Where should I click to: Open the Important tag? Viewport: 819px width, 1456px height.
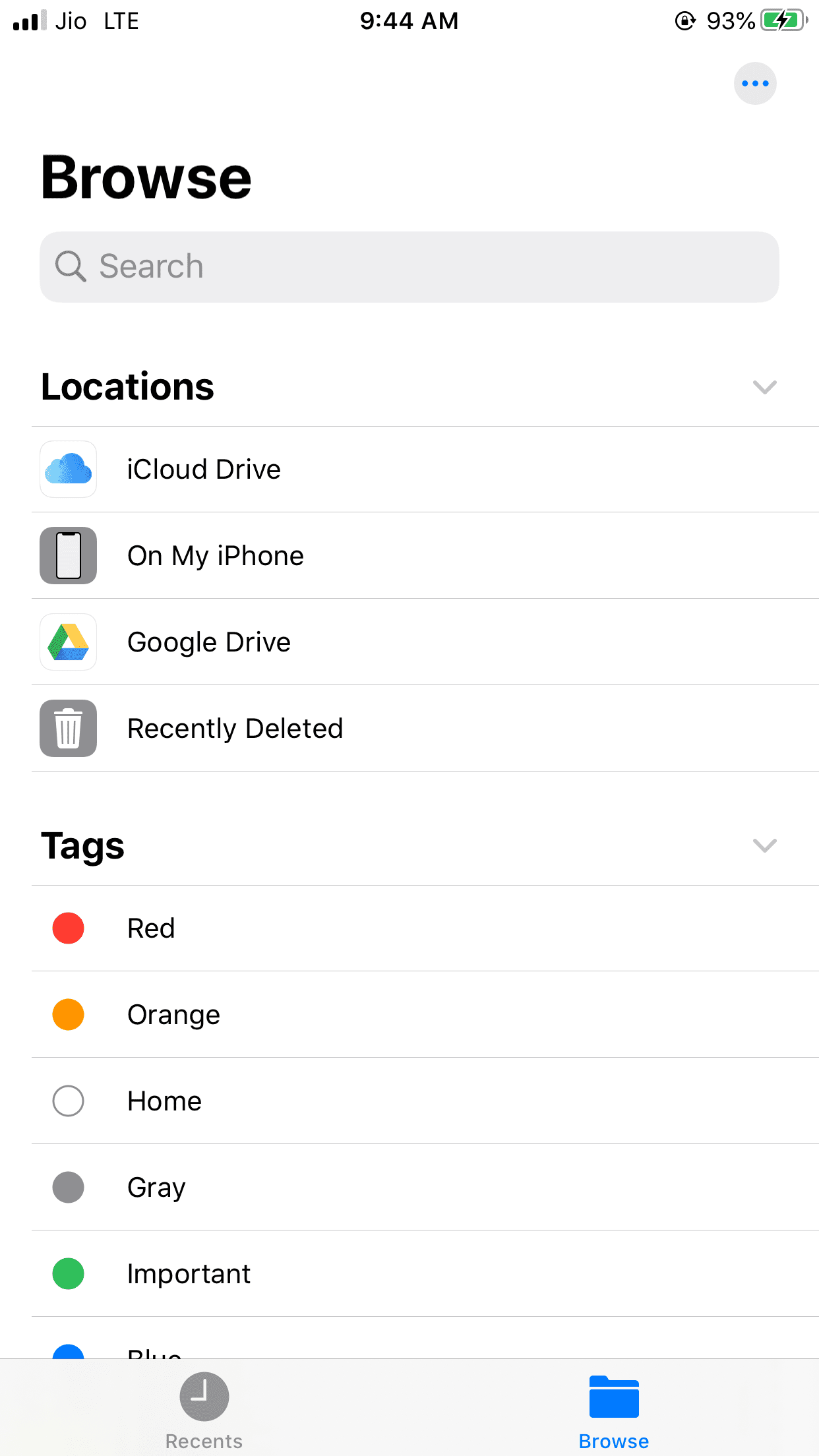click(425, 1274)
